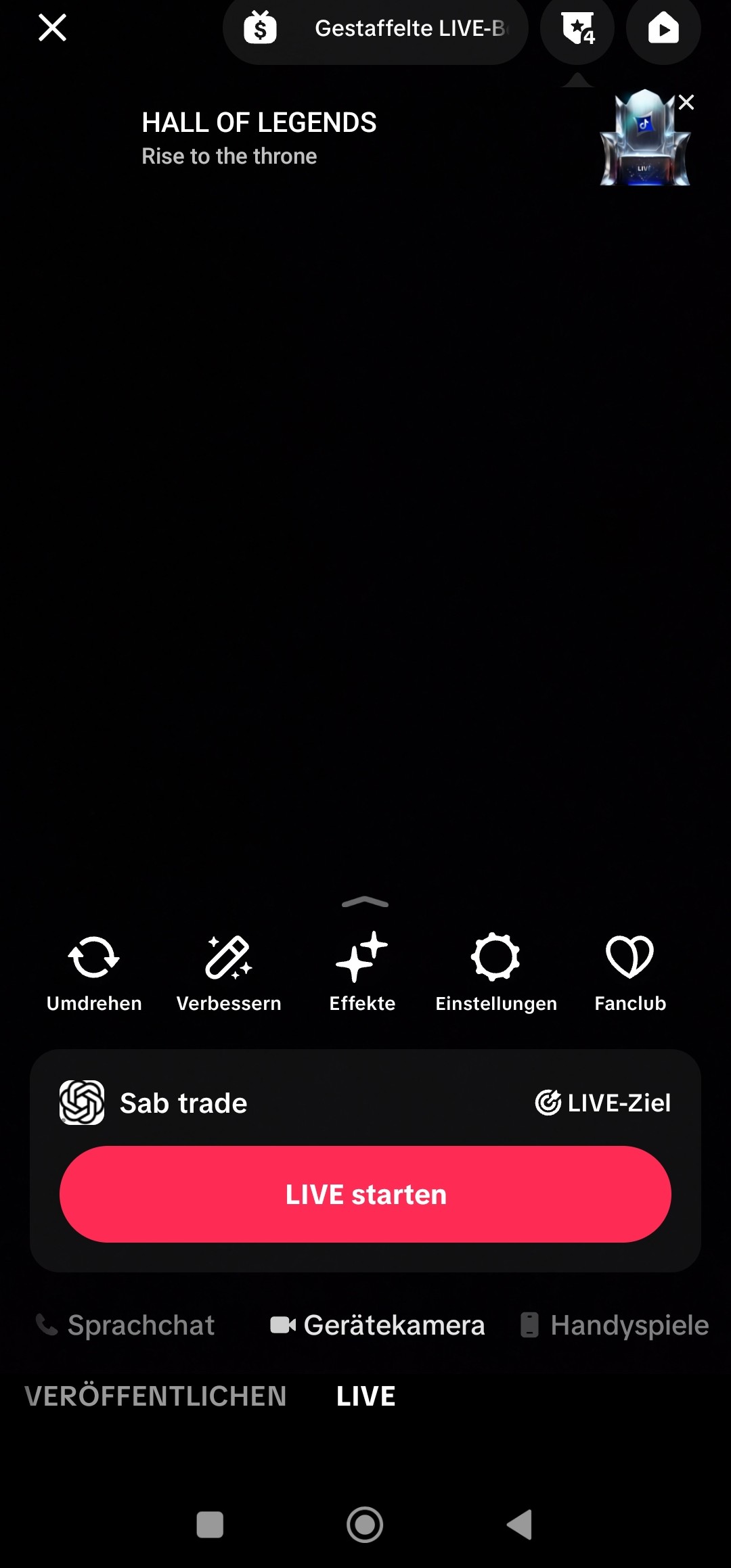Dismiss the Hall of Legends banner
This screenshot has height=1568, width=731.
click(686, 102)
